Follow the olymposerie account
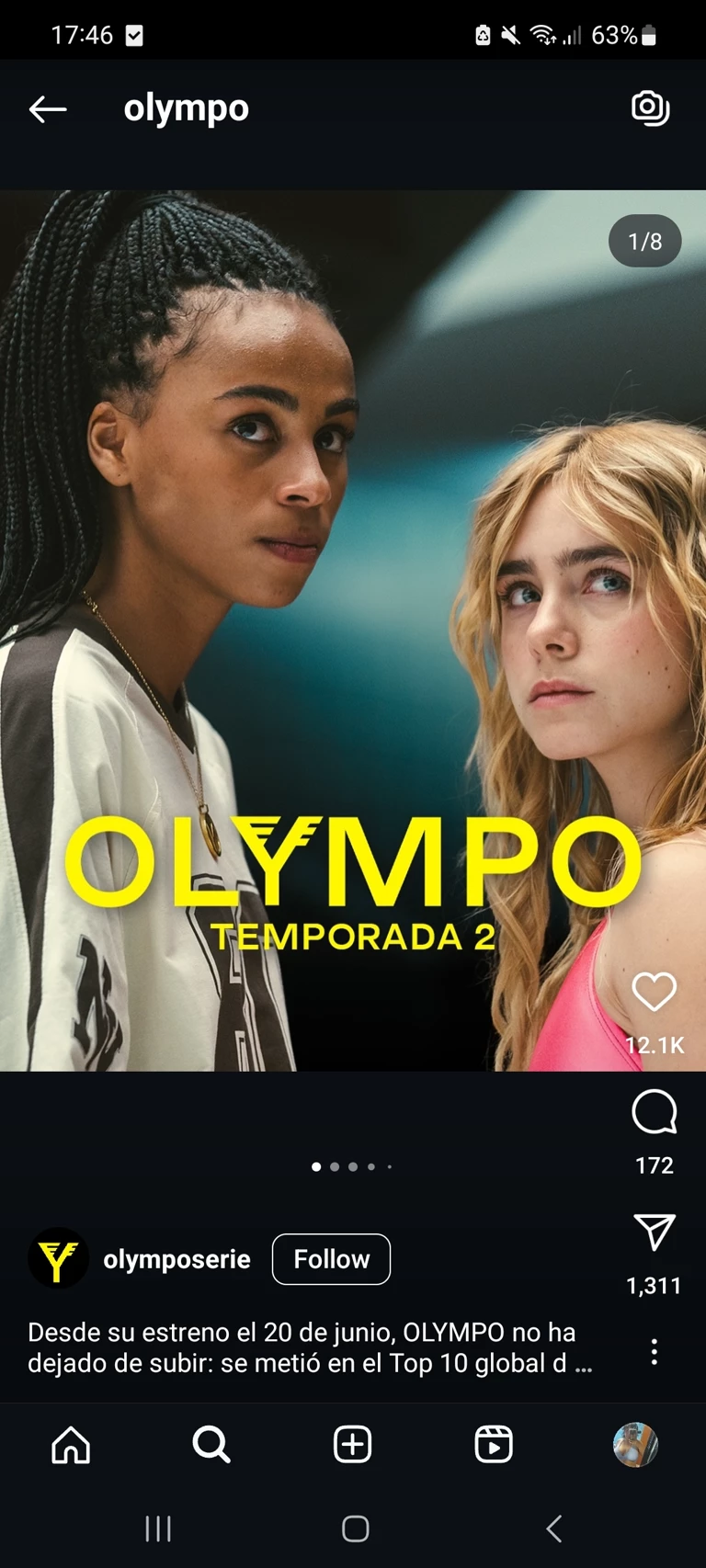The height and width of the screenshot is (1568, 706). tap(331, 1259)
